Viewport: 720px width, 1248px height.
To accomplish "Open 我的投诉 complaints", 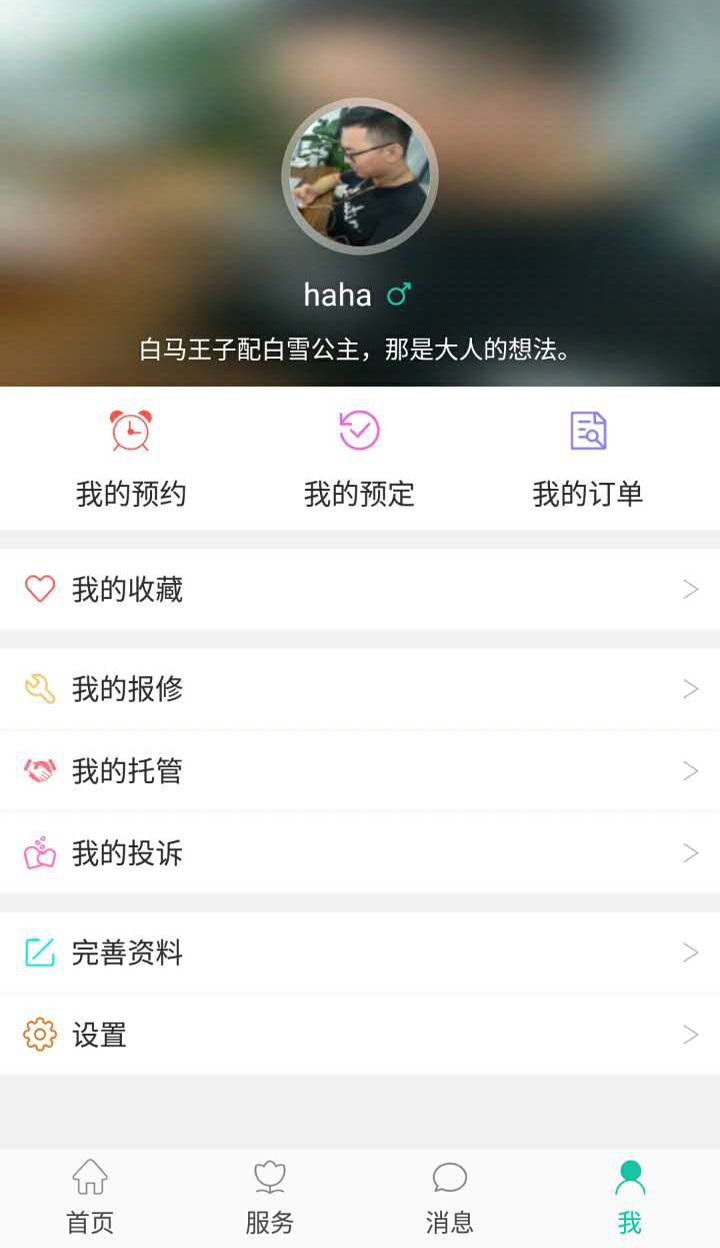I will click(x=360, y=853).
